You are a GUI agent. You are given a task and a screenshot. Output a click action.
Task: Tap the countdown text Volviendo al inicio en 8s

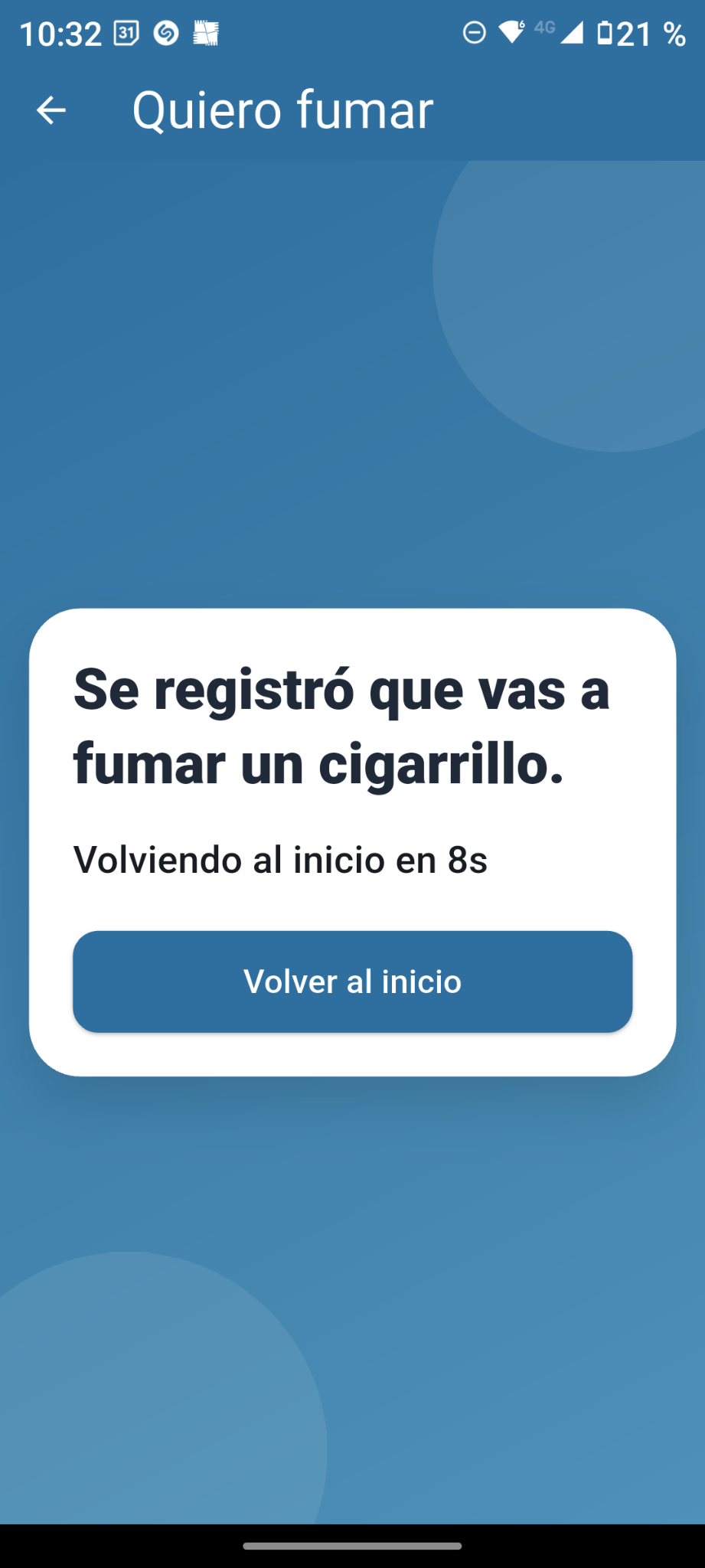tap(280, 859)
